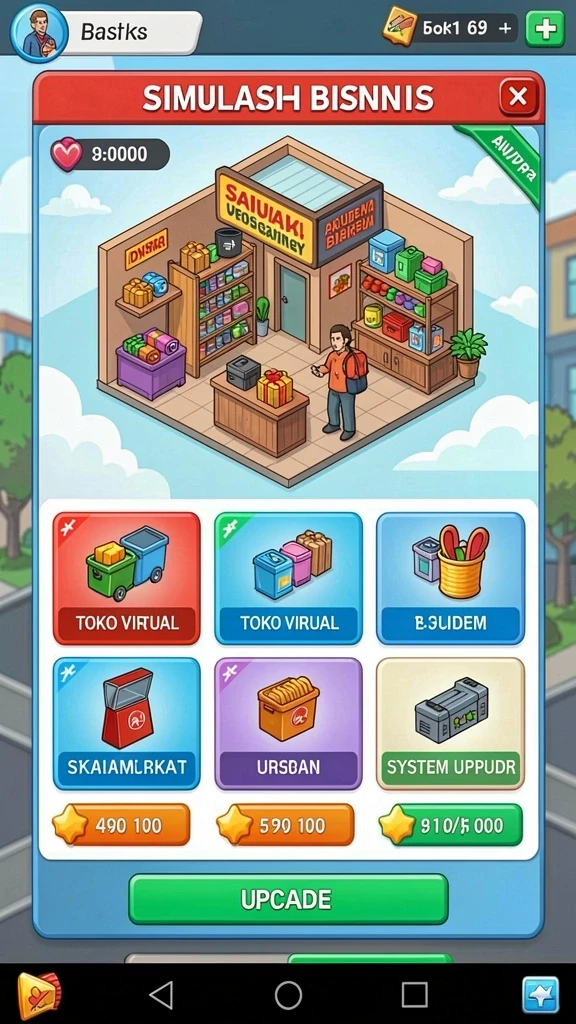Open the recent apps square button
The width and height of the screenshot is (576, 1024).
414,995
